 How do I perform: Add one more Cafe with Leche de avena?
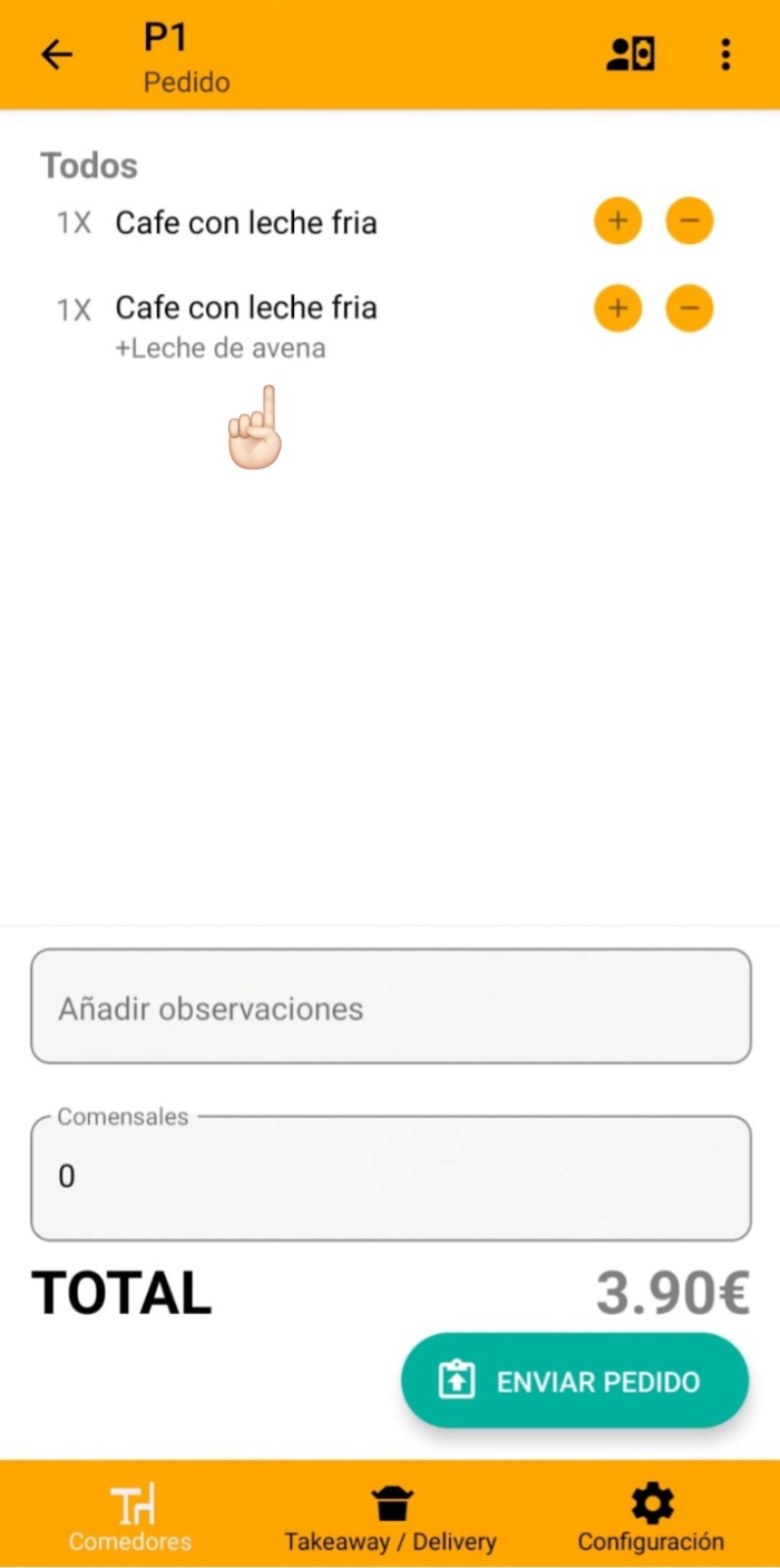pos(617,309)
